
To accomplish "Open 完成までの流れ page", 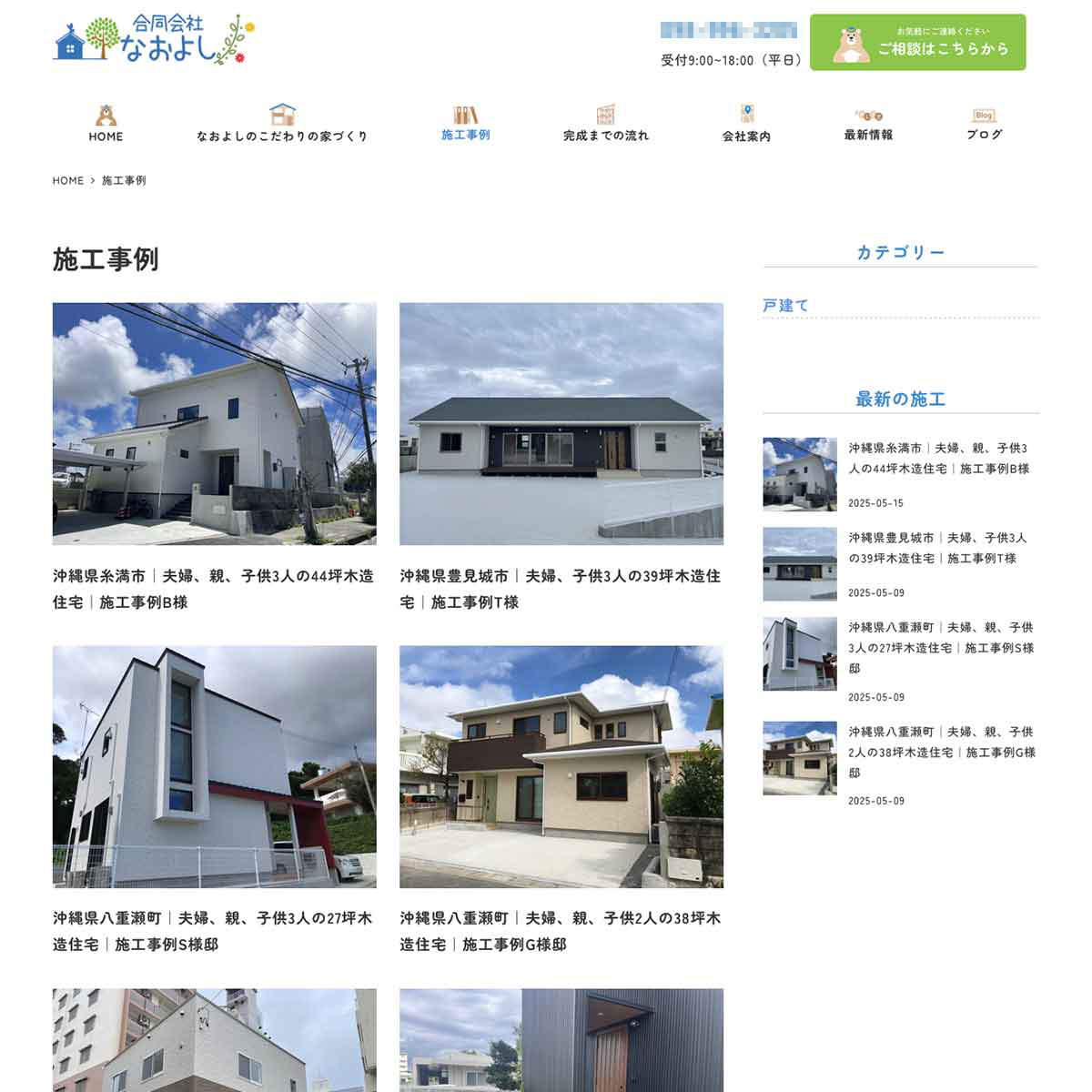I will point(605,124).
